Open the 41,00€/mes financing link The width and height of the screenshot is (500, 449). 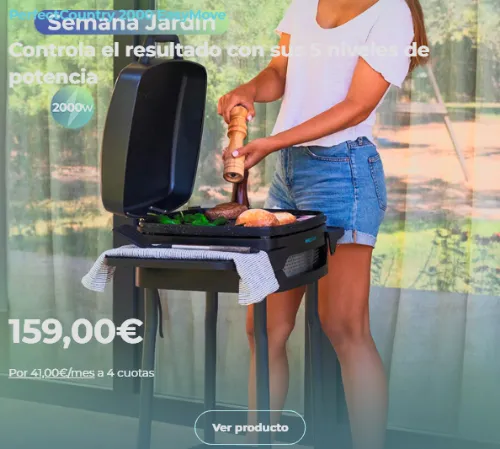click(52, 373)
